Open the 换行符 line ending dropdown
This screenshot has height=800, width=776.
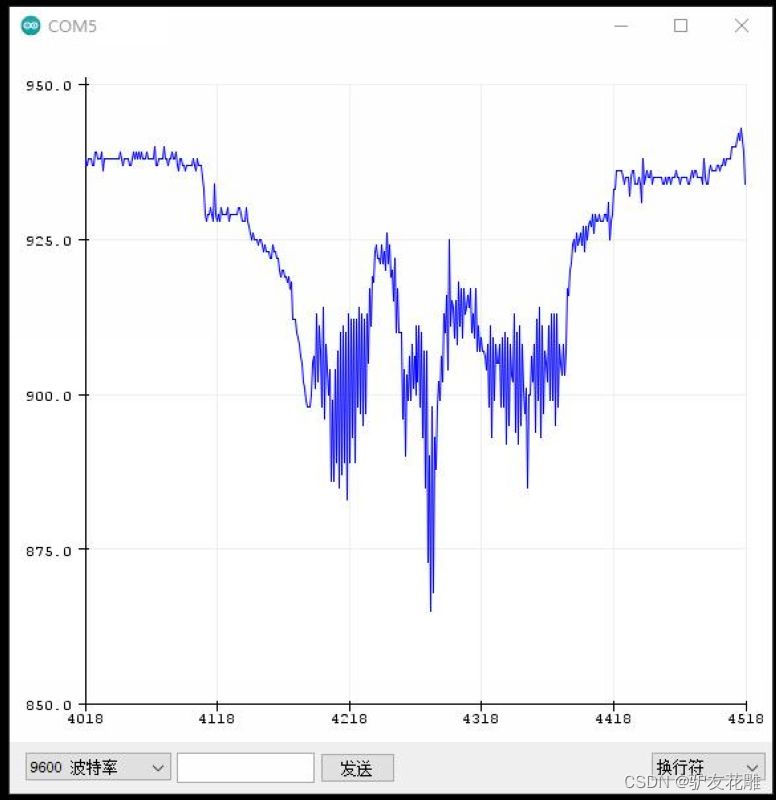(707, 767)
